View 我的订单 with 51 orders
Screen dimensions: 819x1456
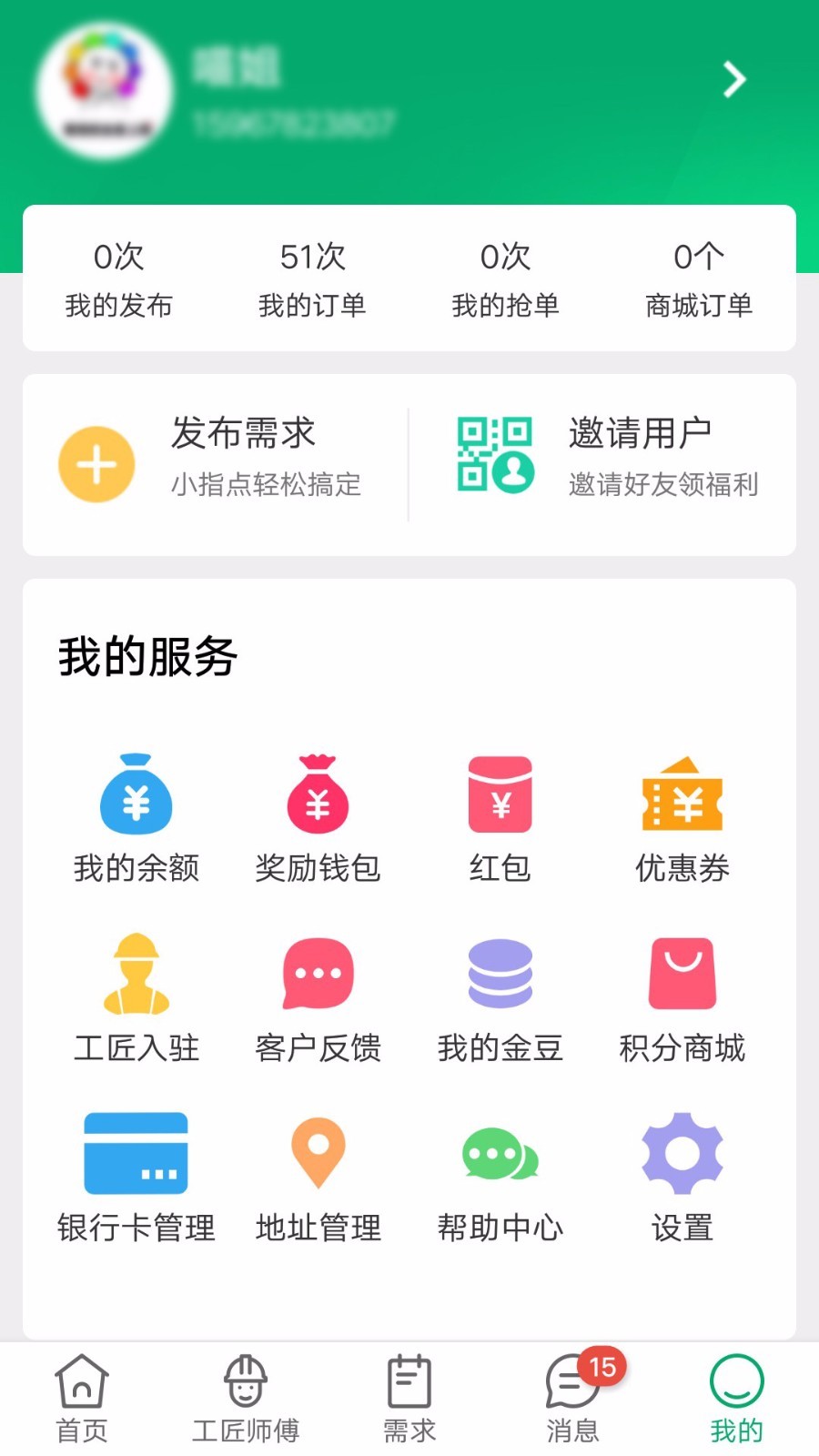pyautogui.click(x=312, y=278)
